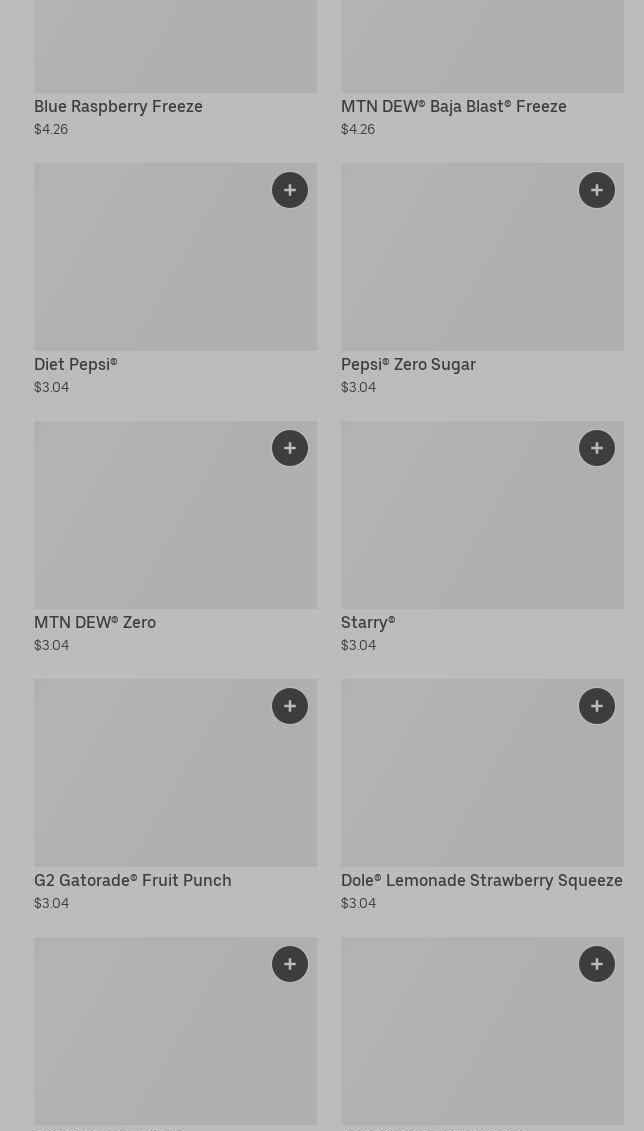
Task: Open the Blue Raspberry Freeze item
Action: point(175,69)
